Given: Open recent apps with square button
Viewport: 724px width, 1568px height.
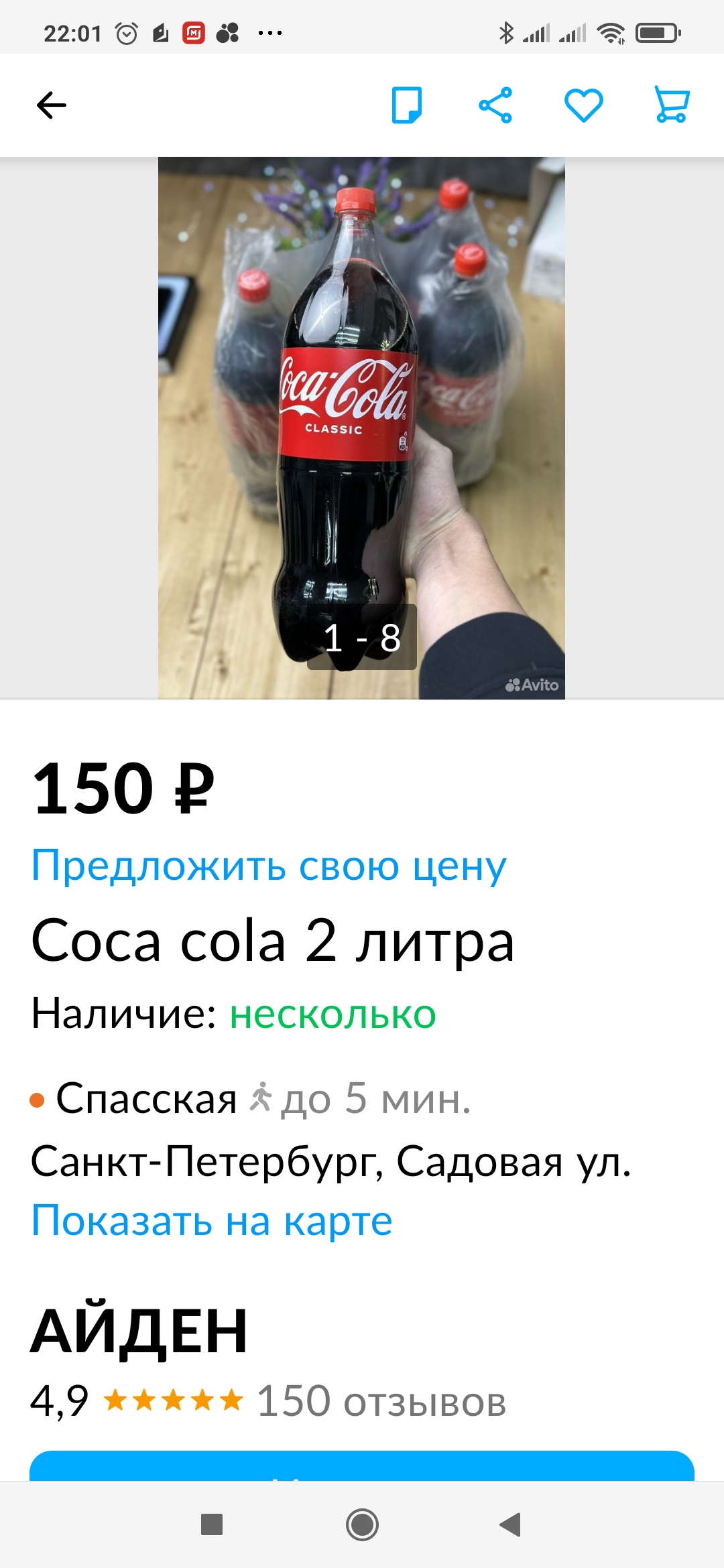Looking at the screenshot, I should tap(212, 1524).
